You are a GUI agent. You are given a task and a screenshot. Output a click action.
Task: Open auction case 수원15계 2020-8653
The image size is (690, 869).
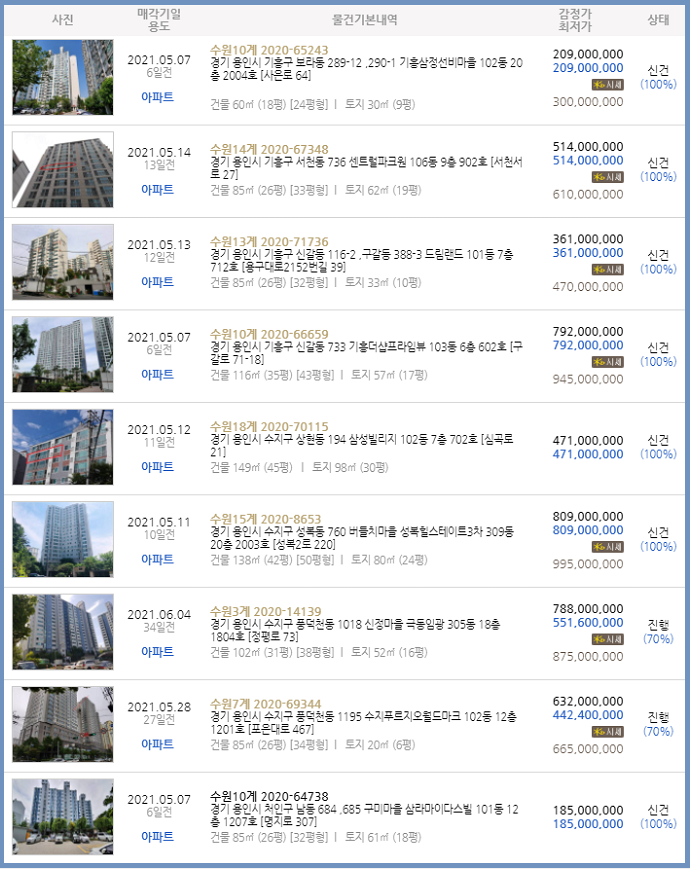click(265, 519)
